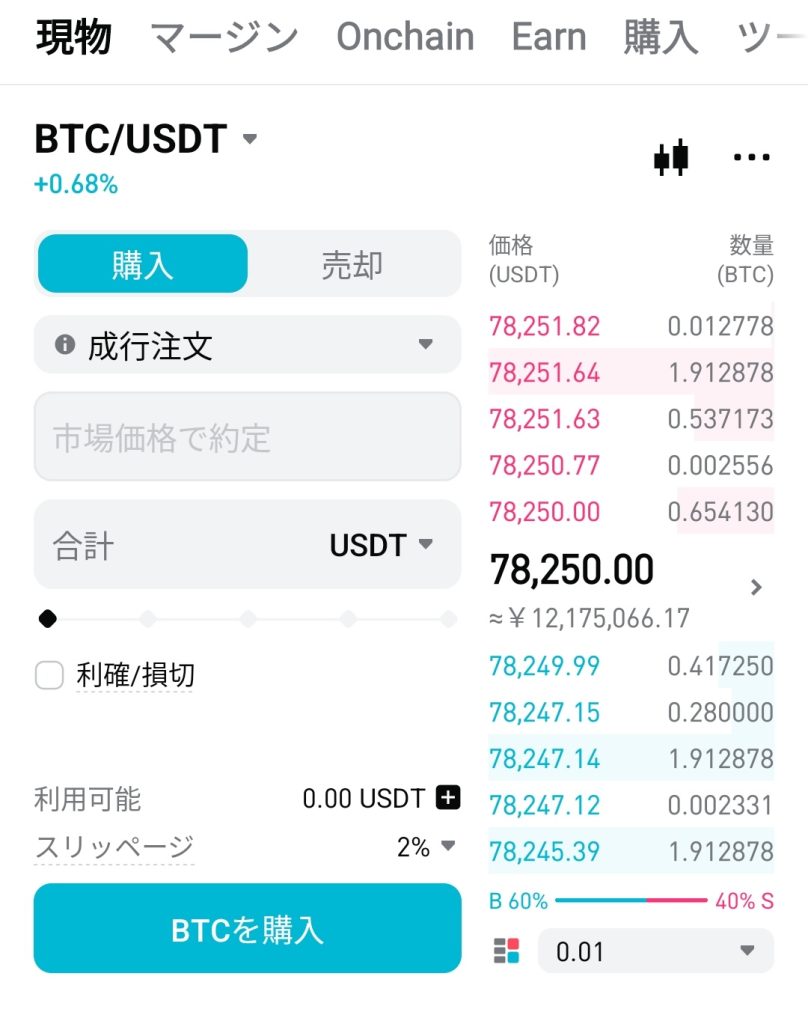This screenshot has height=1024, width=808.
Task: Expand the BTC/USDT pair selector
Action: pos(249,139)
